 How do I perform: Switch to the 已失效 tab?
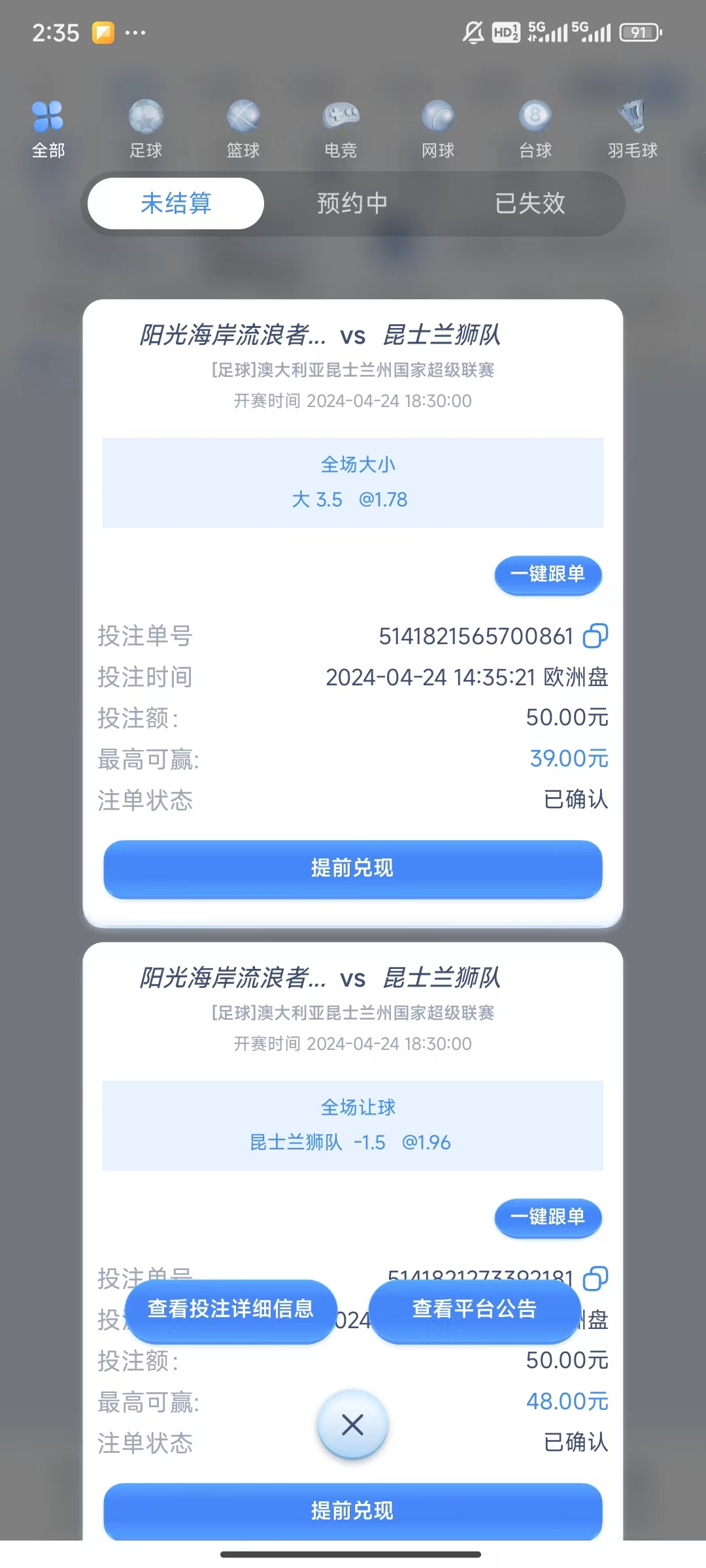[529, 203]
